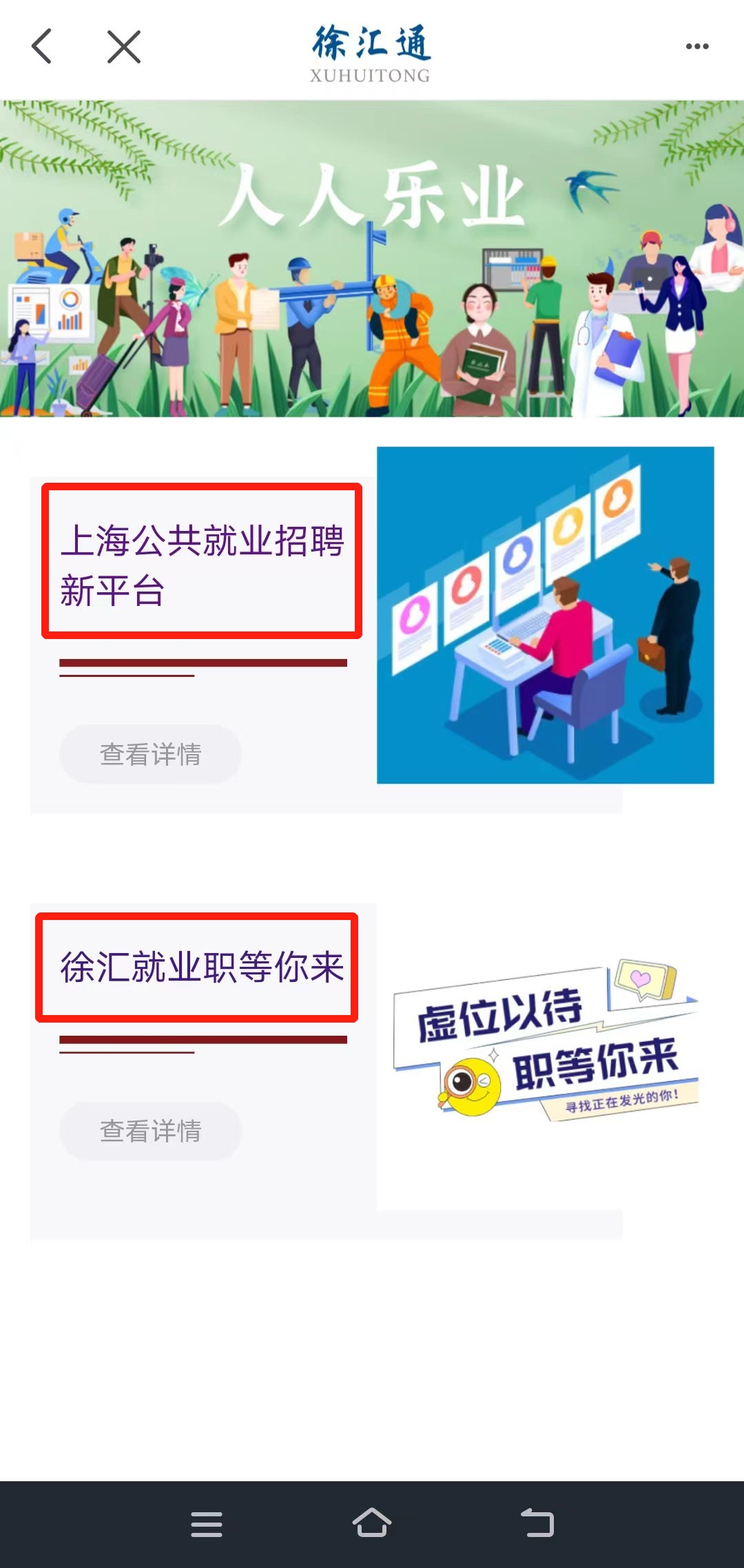Image resolution: width=744 pixels, height=1568 pixels.
Task: Open the 人人乐业 banner
Action: tap(372, 258)
